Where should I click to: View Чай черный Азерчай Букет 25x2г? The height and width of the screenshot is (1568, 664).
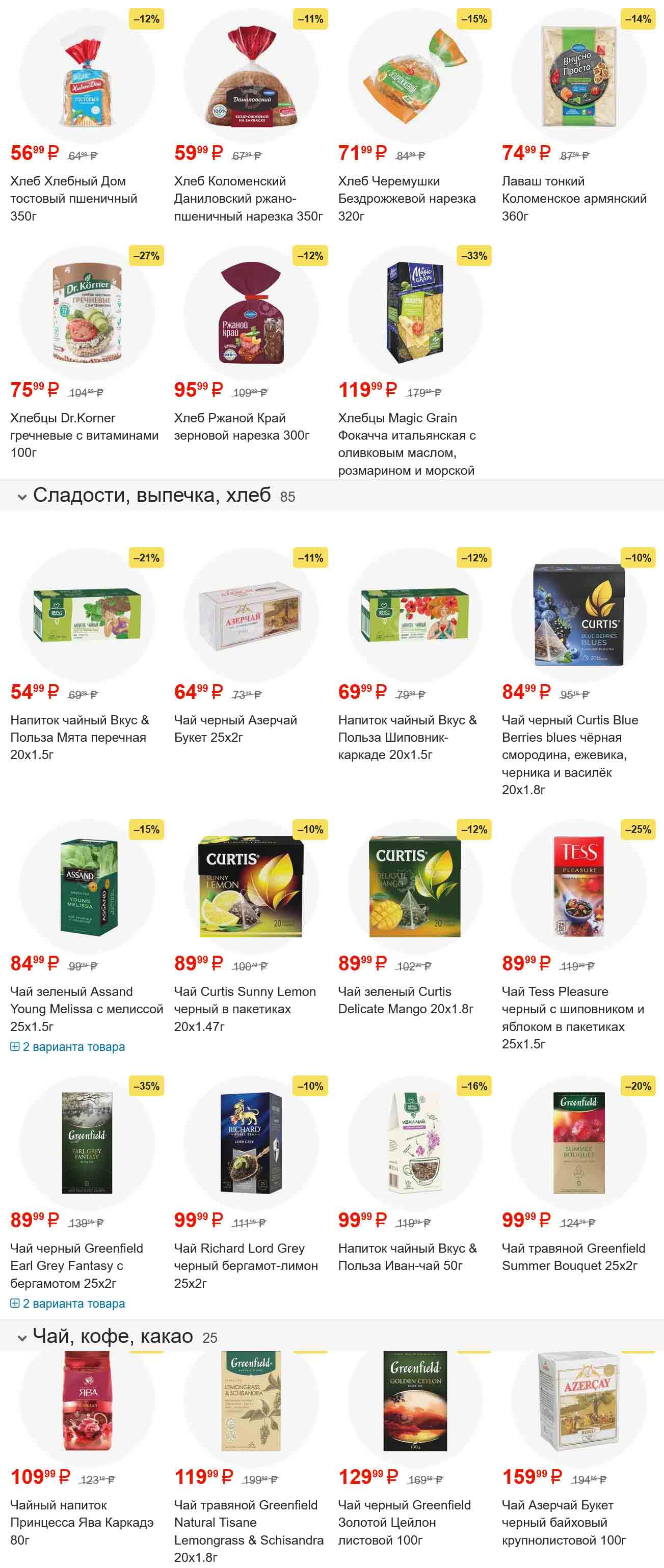point(235,728)
